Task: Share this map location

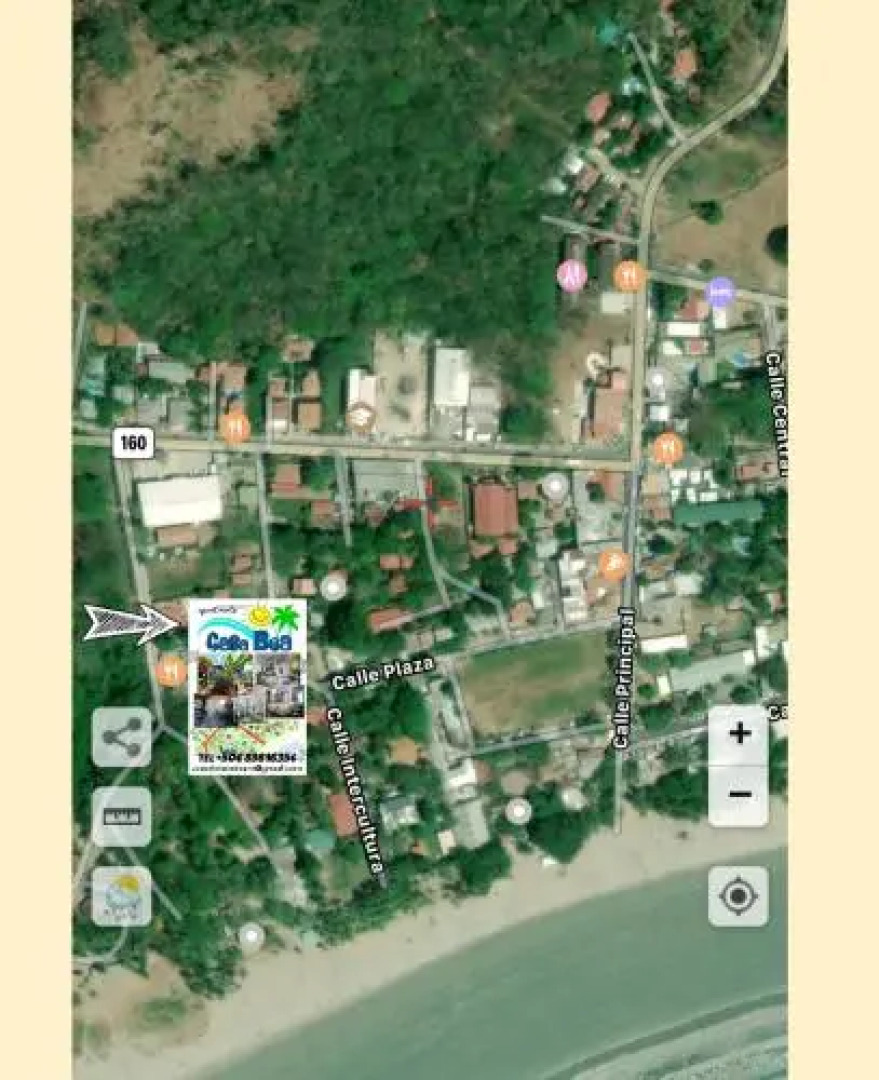Action: tap(122, 738)
